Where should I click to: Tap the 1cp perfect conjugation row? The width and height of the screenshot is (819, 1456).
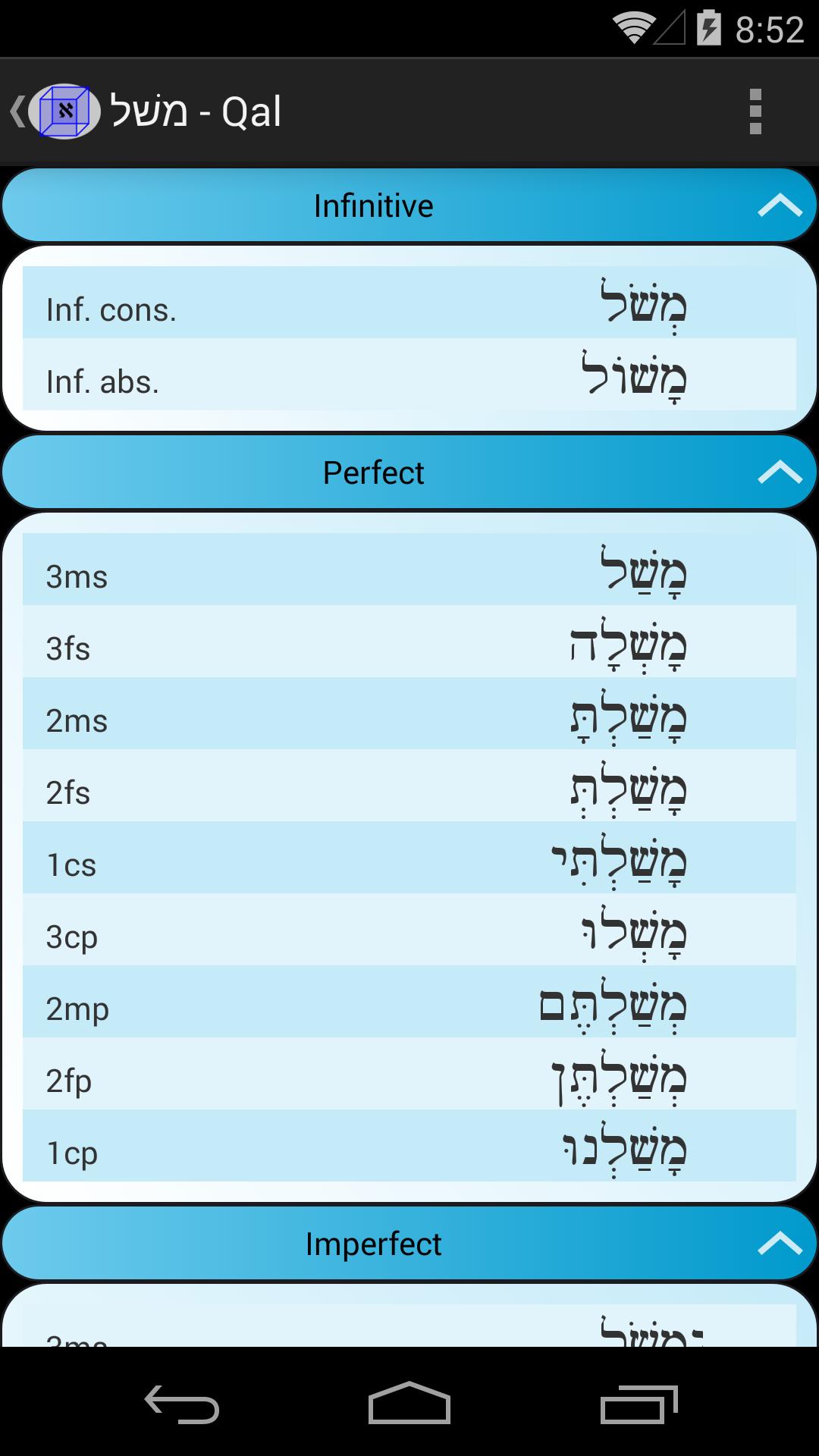(409, 1153)
